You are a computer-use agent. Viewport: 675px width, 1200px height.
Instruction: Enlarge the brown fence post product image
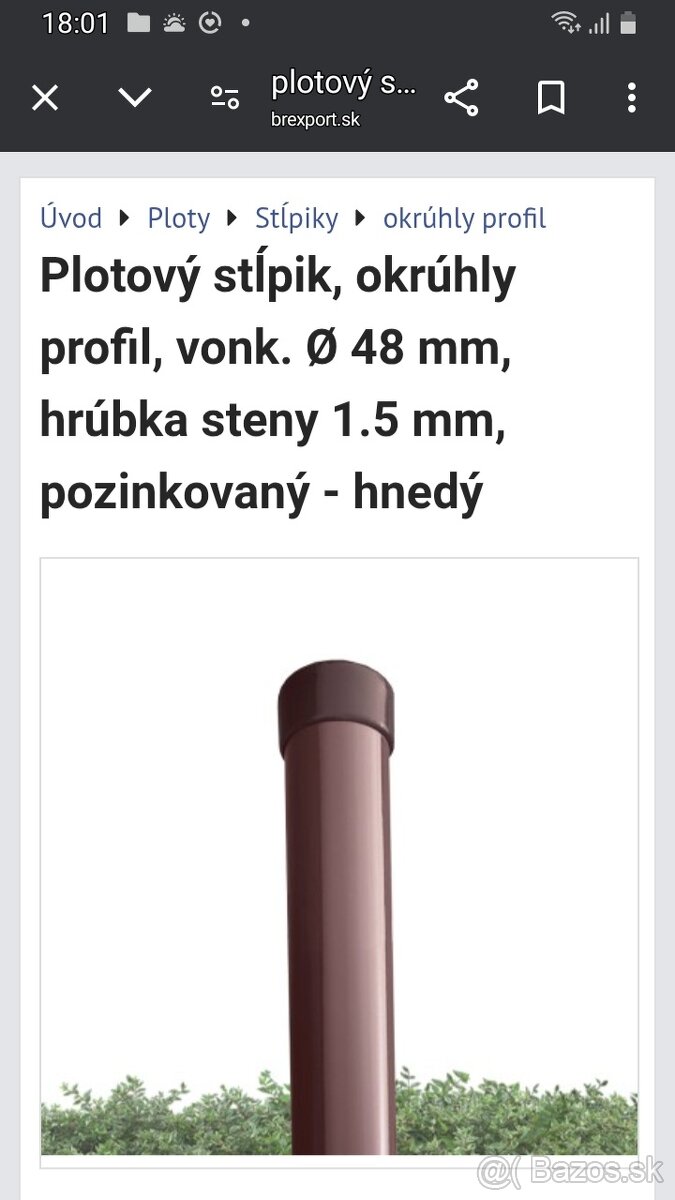(339, 860)
